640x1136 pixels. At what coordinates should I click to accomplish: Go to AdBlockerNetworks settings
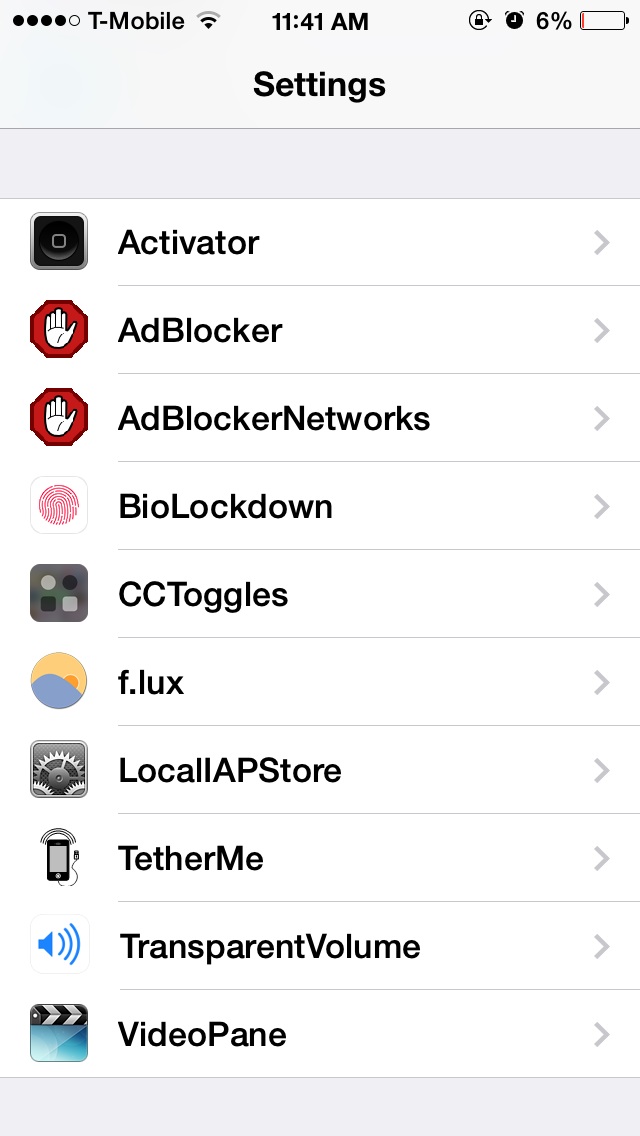[320, 418]
